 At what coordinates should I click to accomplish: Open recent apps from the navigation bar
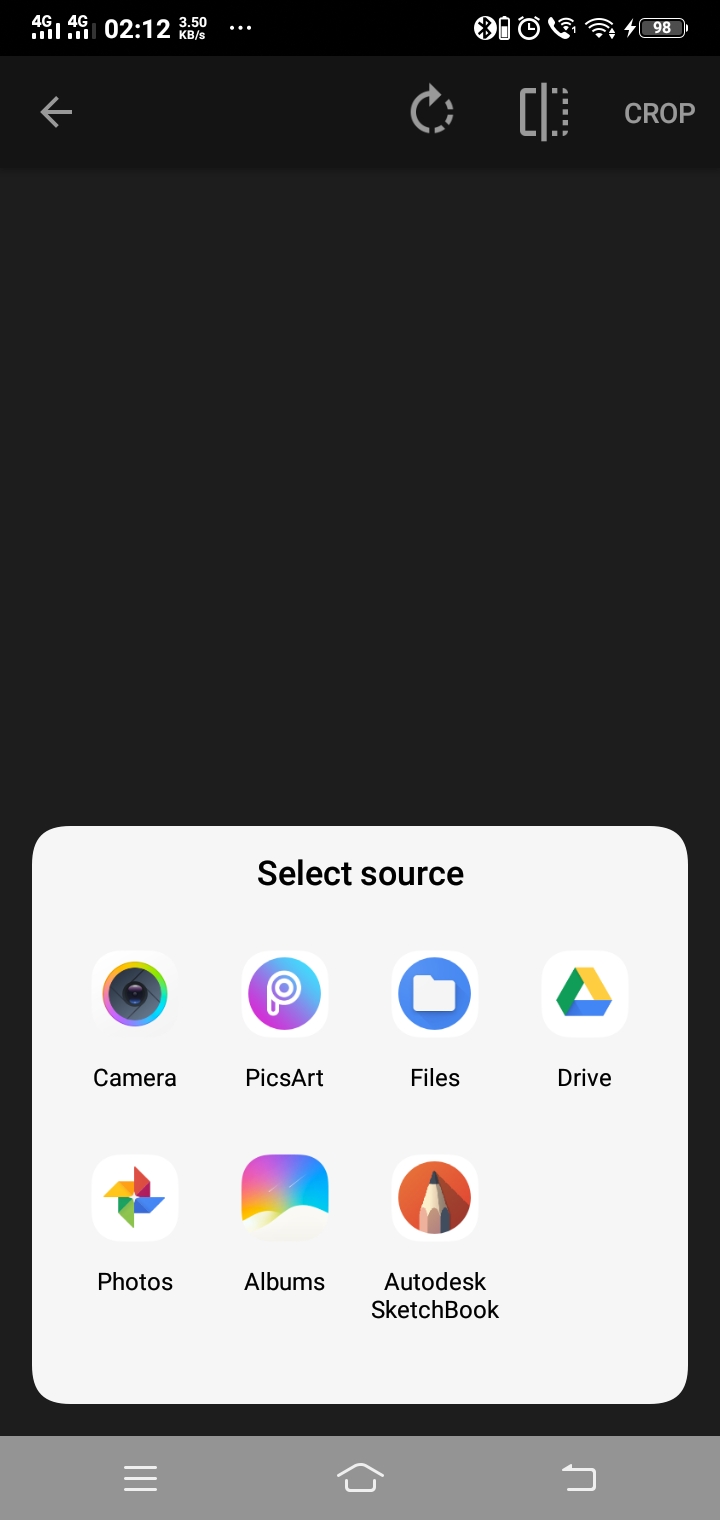tap(141, 1478)
